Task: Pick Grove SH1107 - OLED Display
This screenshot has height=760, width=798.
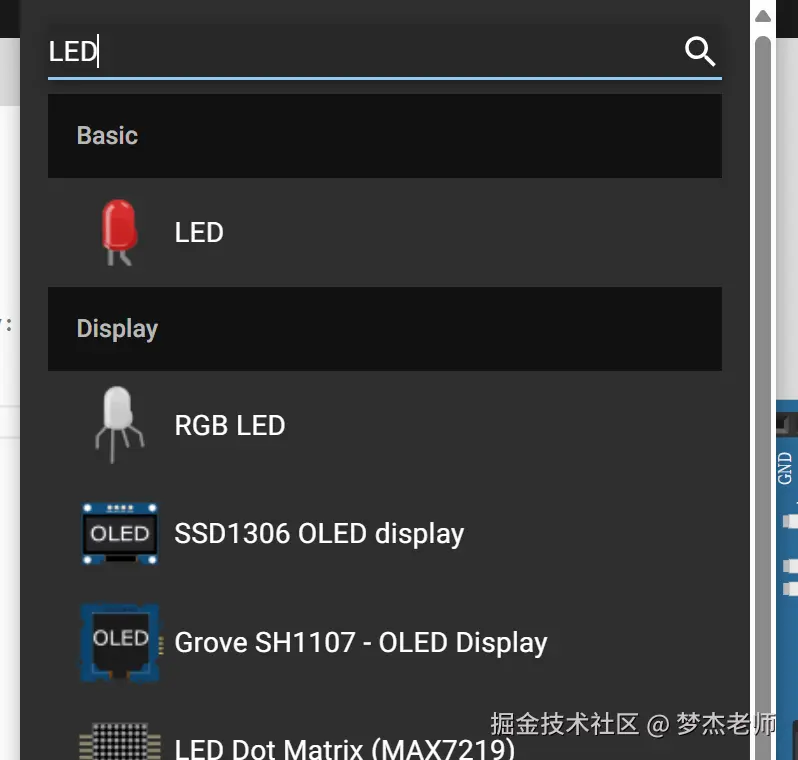Action: coord(360,642)
